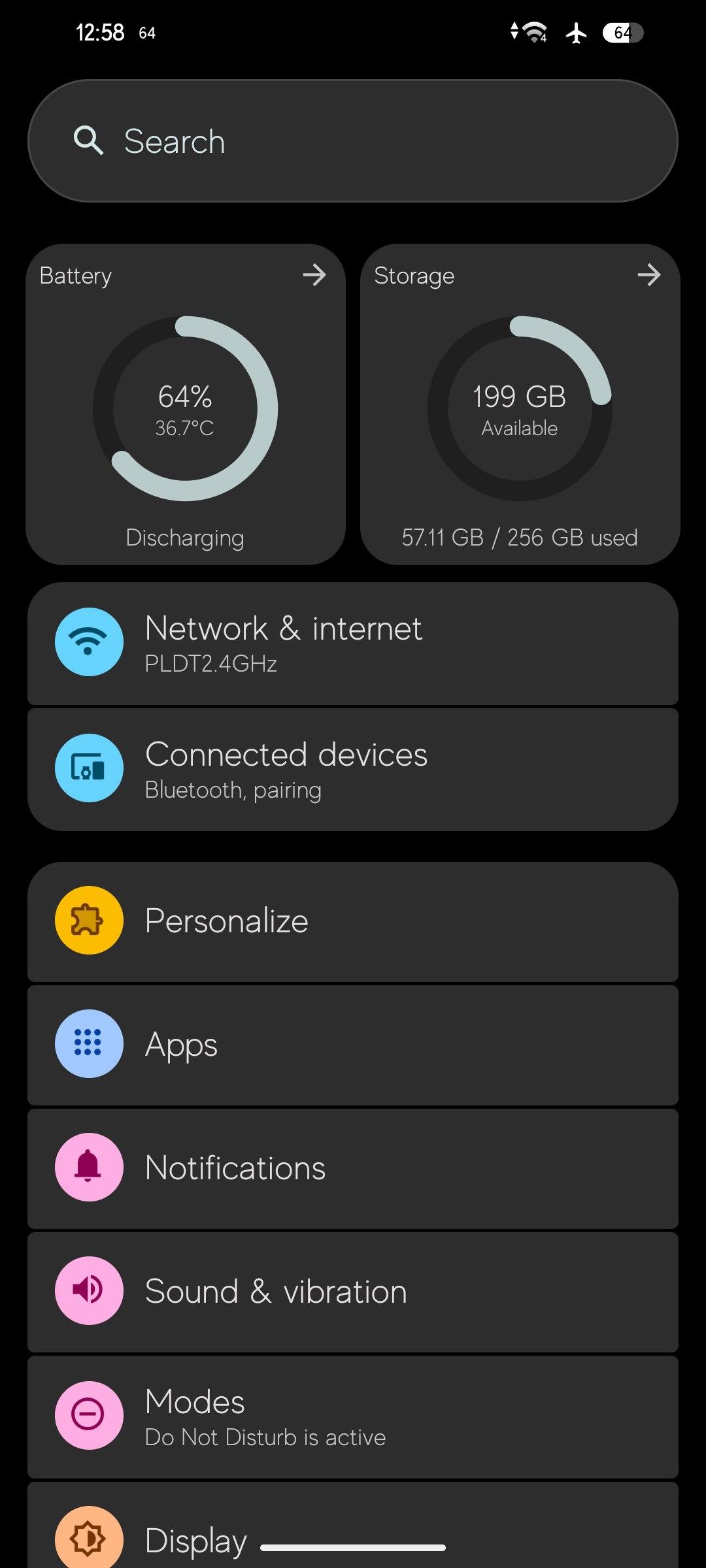706x1568 pixels.
Task: Open the Personalize settings
Action: [353, 921]
